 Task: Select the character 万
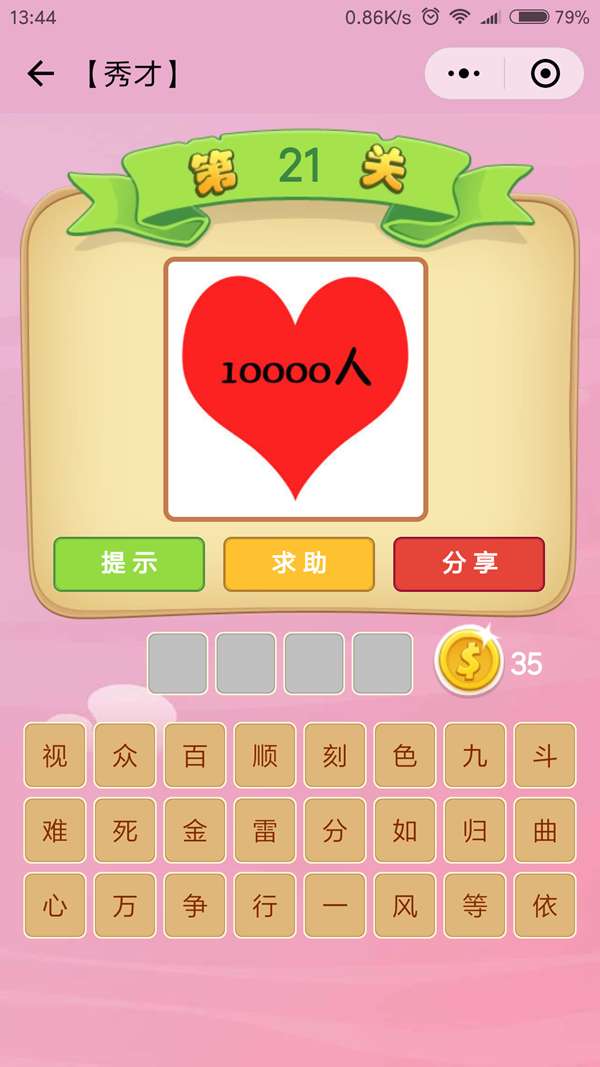click(125, 906)
